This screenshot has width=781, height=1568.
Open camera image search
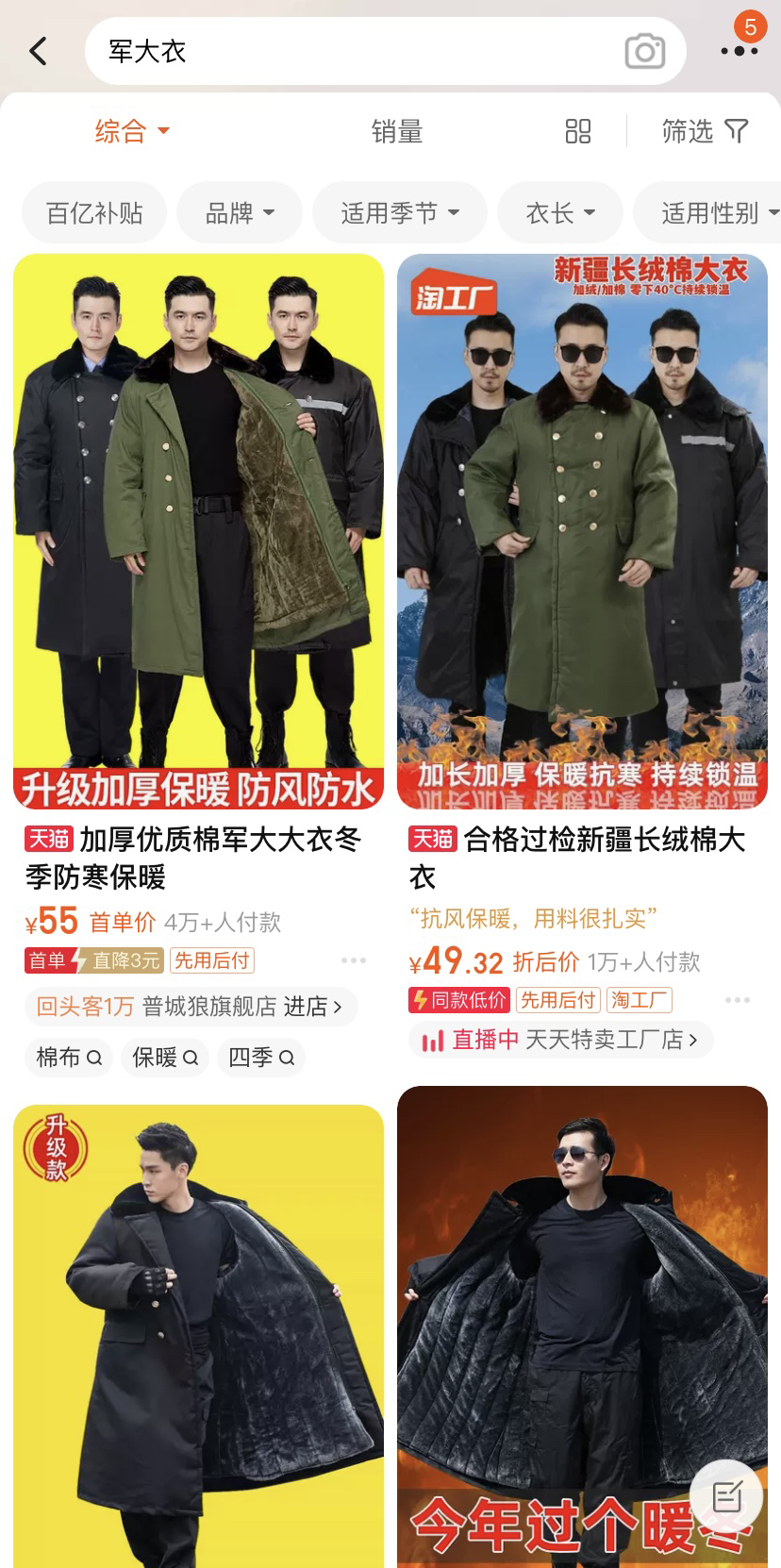point(644,52)
